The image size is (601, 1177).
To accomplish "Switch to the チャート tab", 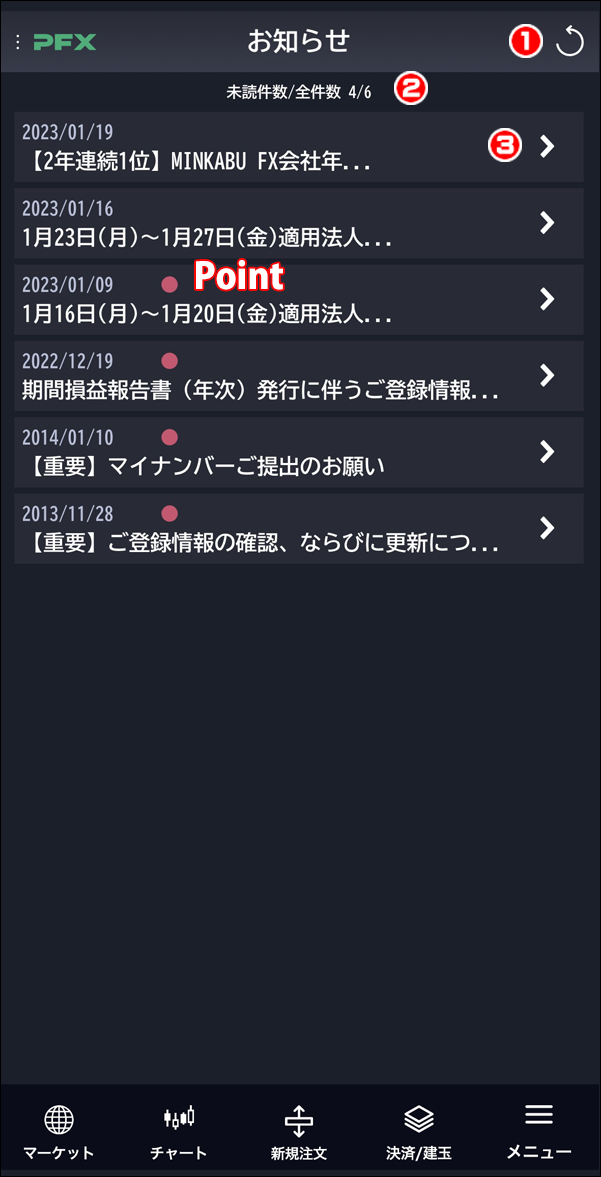I will [x=179, y=1131].
